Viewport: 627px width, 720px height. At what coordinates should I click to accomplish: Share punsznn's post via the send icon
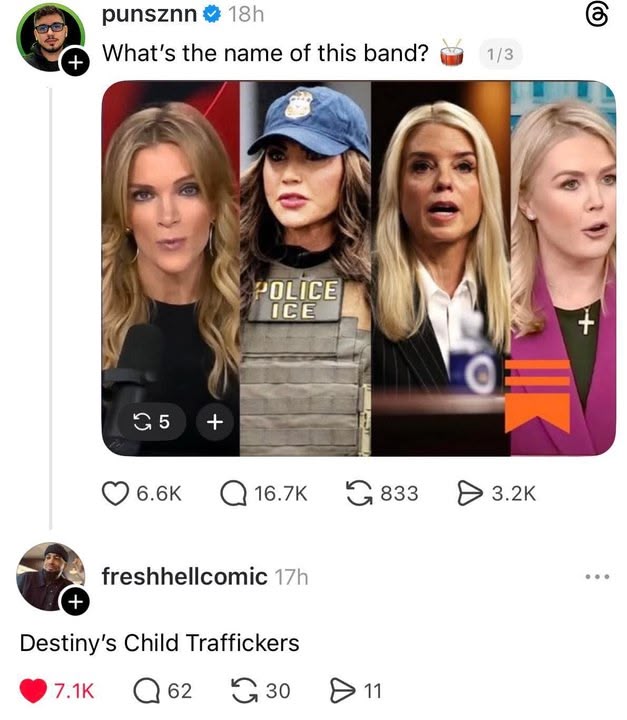click(468, 493)
